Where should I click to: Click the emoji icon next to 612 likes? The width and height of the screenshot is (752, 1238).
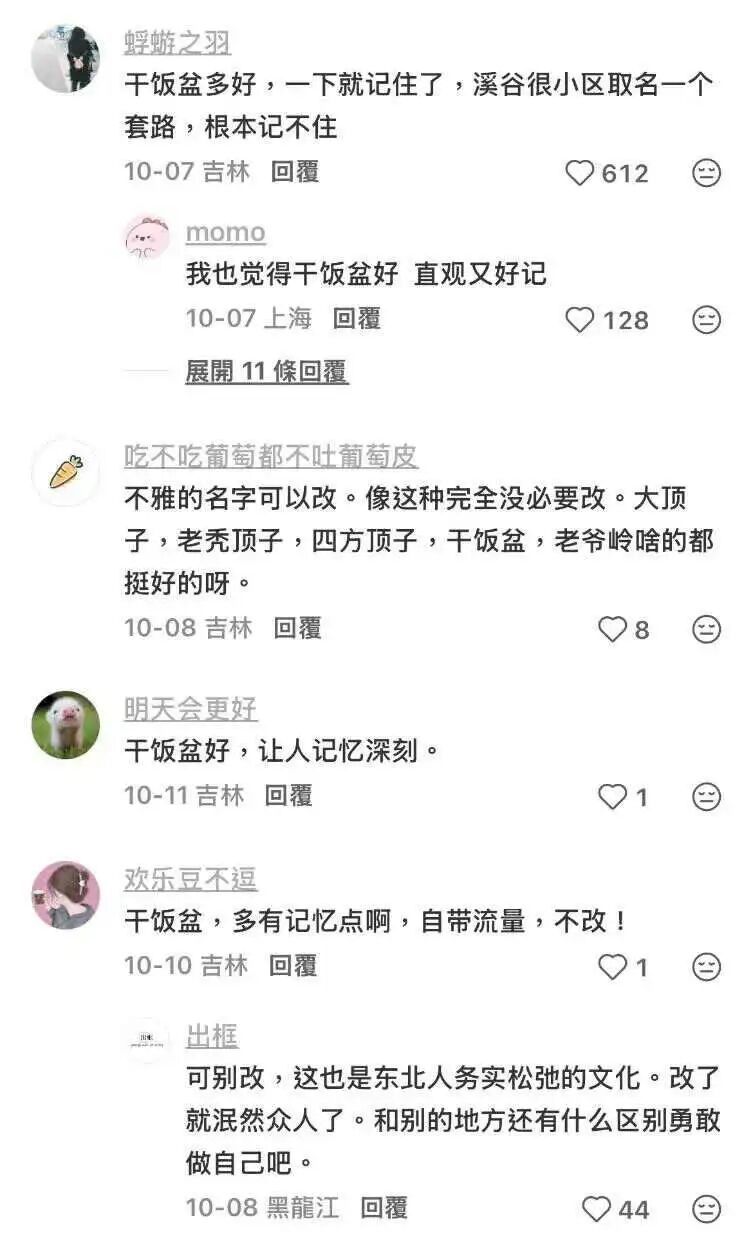(x=705, y=170)
